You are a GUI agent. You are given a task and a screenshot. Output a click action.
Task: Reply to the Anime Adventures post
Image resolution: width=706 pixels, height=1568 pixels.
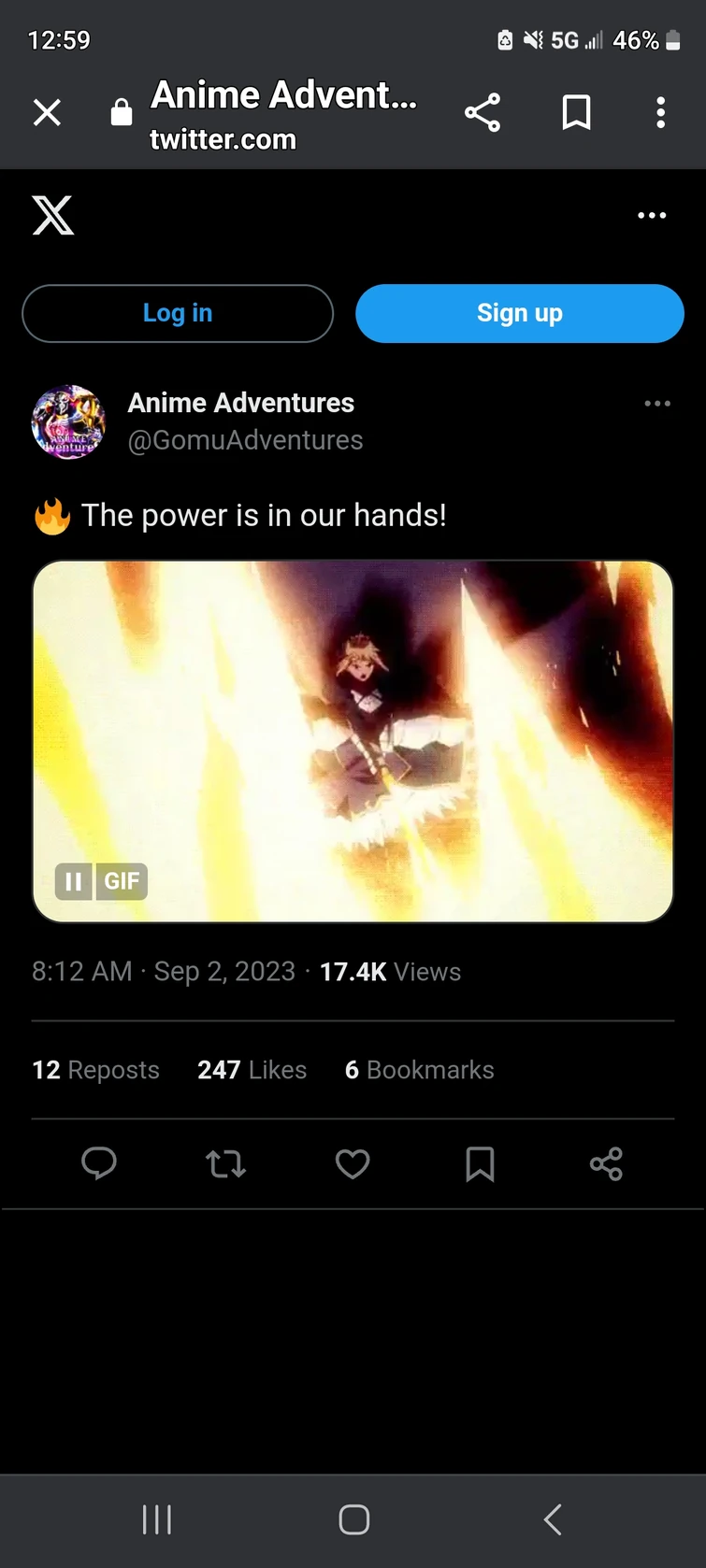(99, 1163)
